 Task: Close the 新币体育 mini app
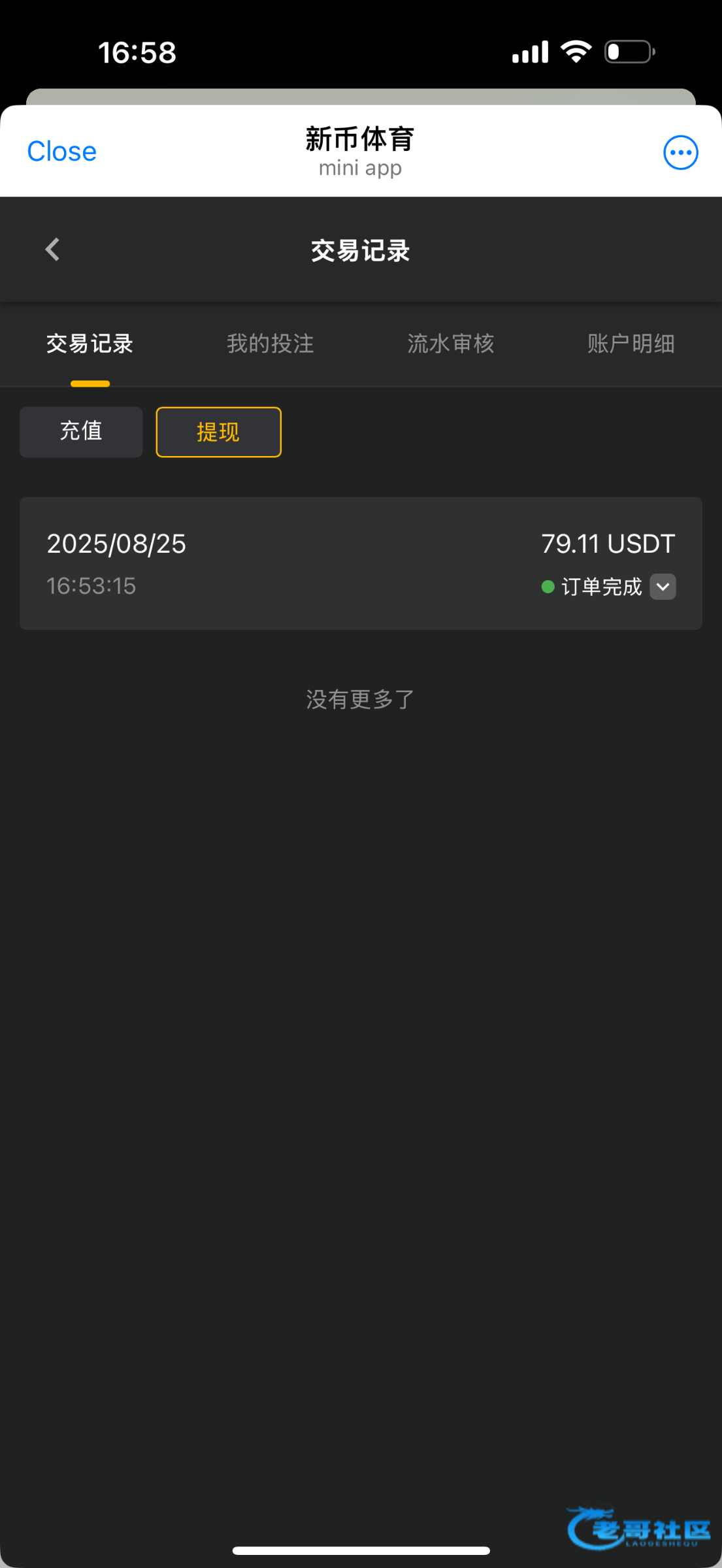tap(61, 152)
